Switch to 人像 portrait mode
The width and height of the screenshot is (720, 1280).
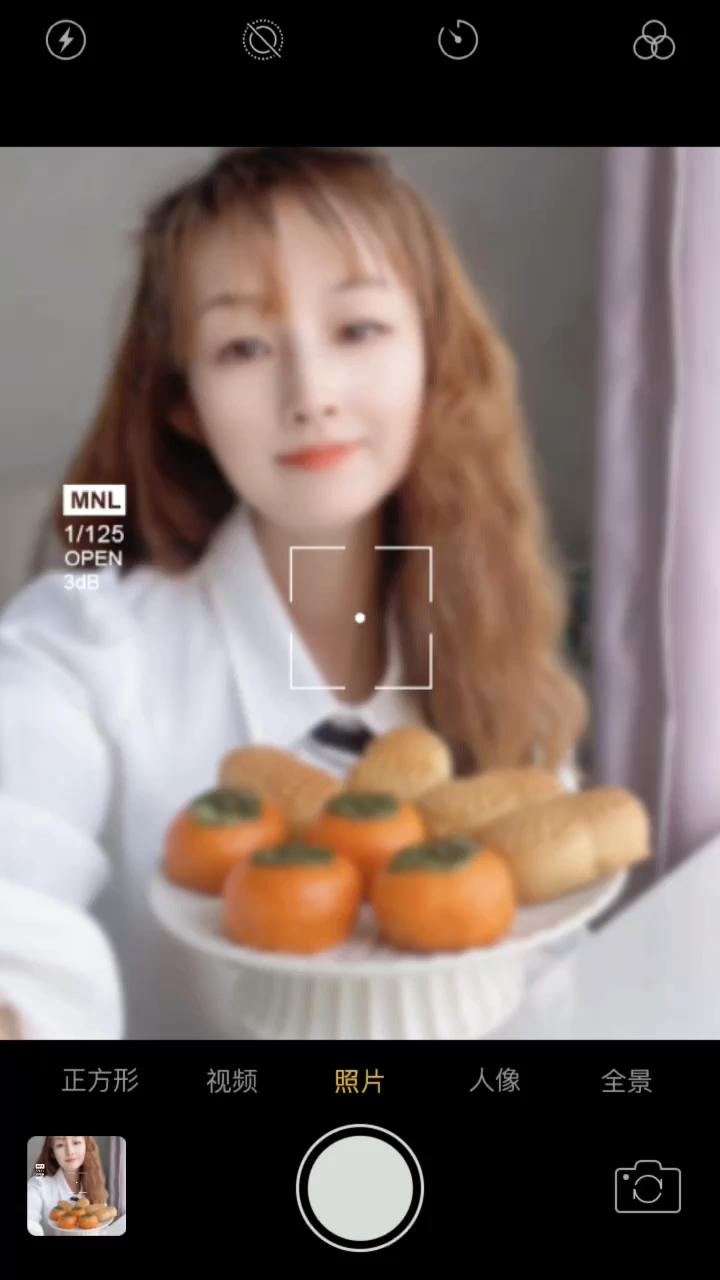(x=495, y=1081)
